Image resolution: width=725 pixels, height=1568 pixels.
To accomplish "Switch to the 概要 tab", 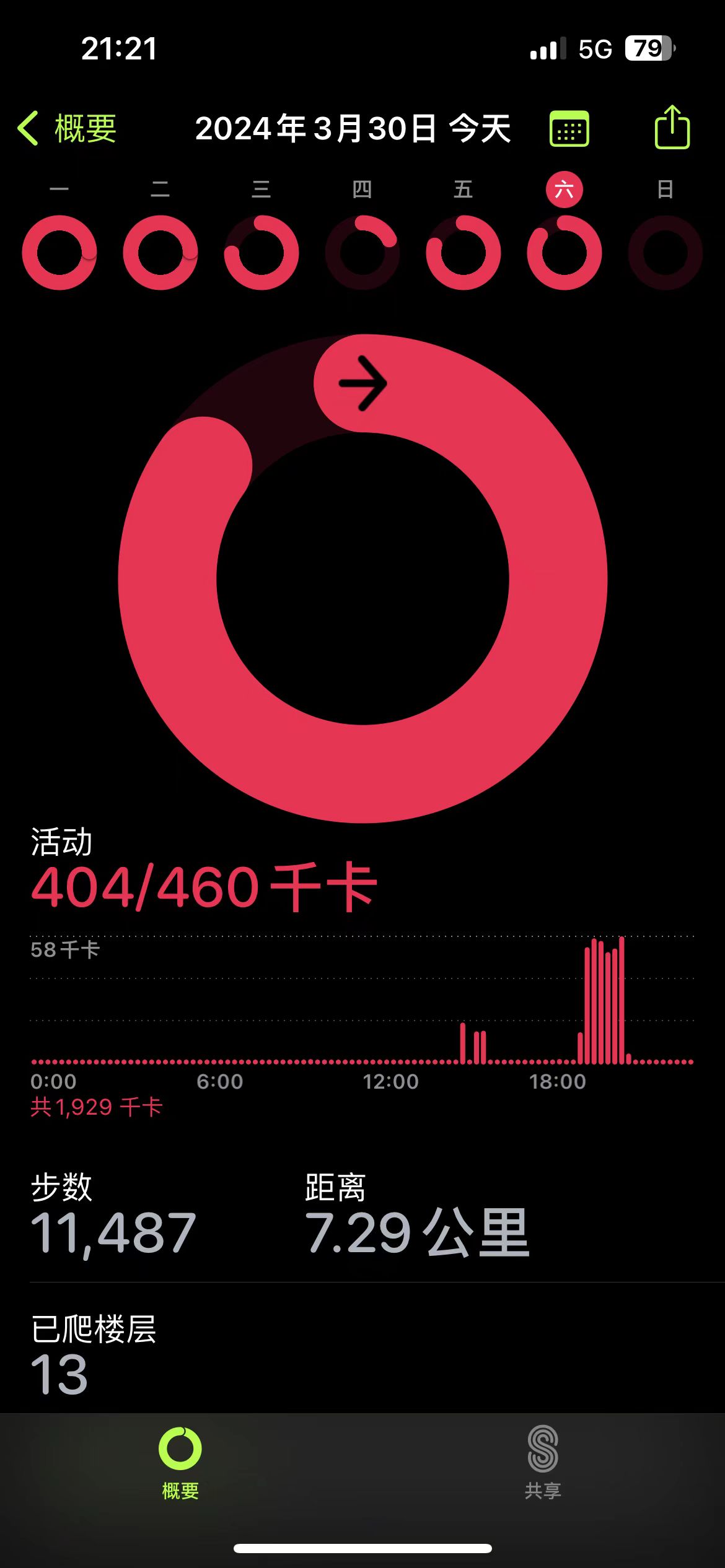I will pyautogui.click(x=180, y=1463).
